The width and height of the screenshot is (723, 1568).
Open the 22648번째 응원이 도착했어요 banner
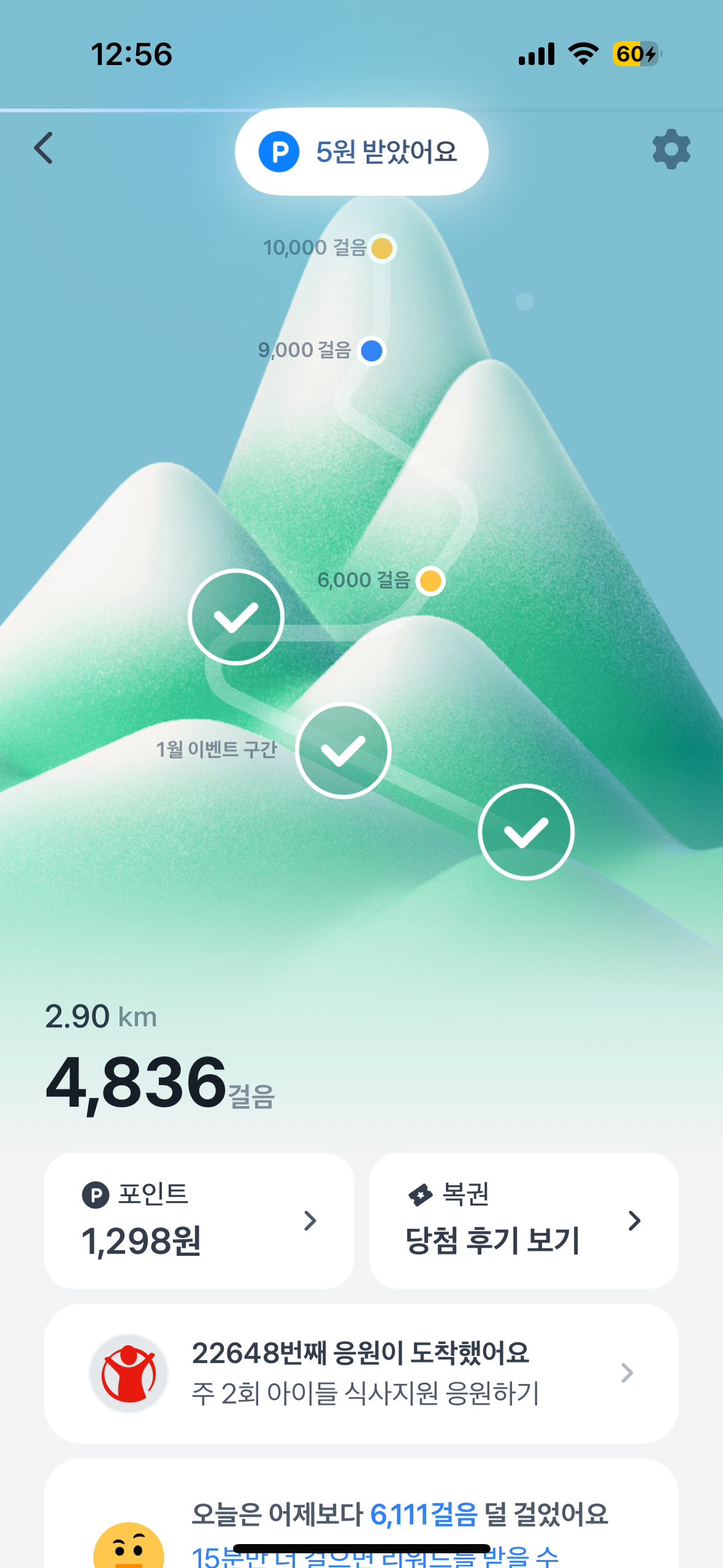coord(361,1373)
